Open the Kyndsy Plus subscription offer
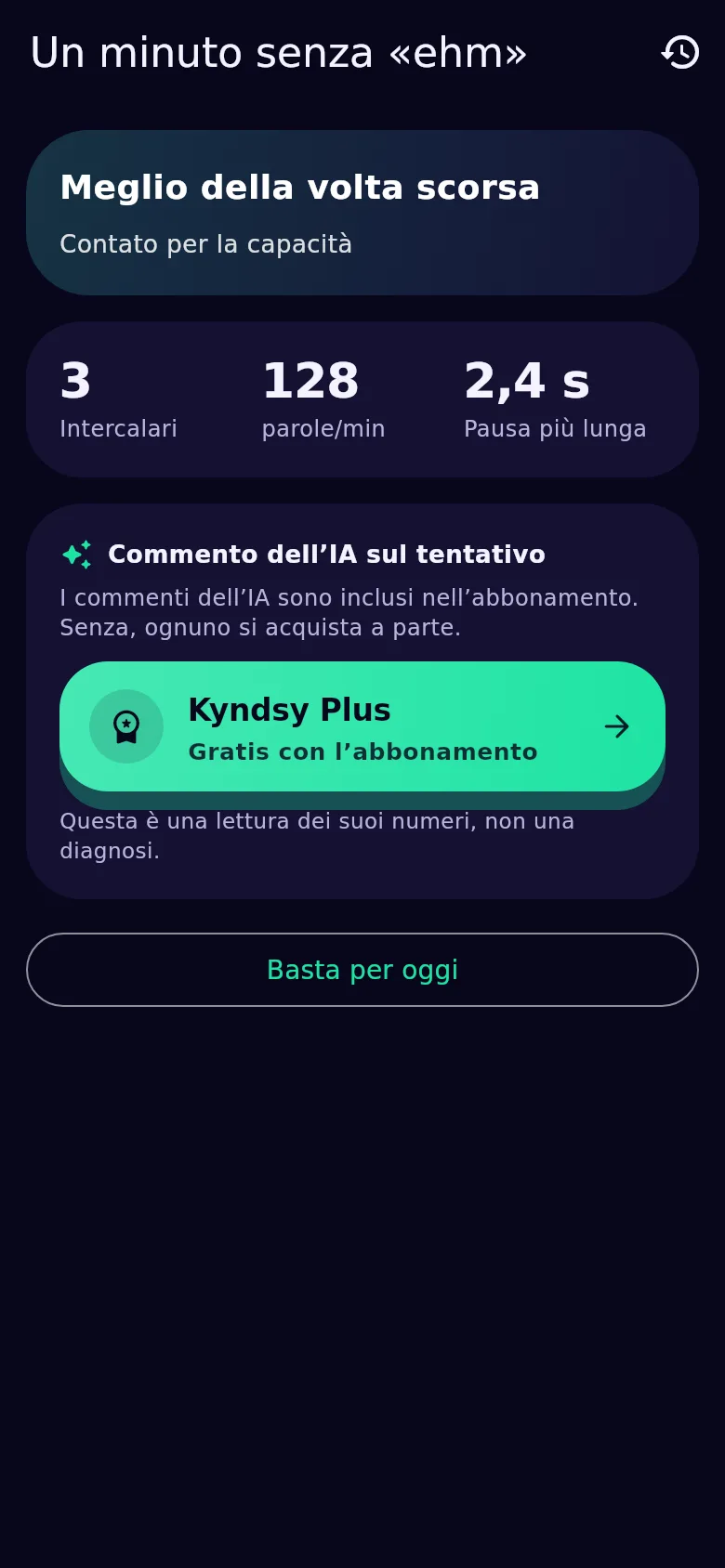 coord(362,726)
